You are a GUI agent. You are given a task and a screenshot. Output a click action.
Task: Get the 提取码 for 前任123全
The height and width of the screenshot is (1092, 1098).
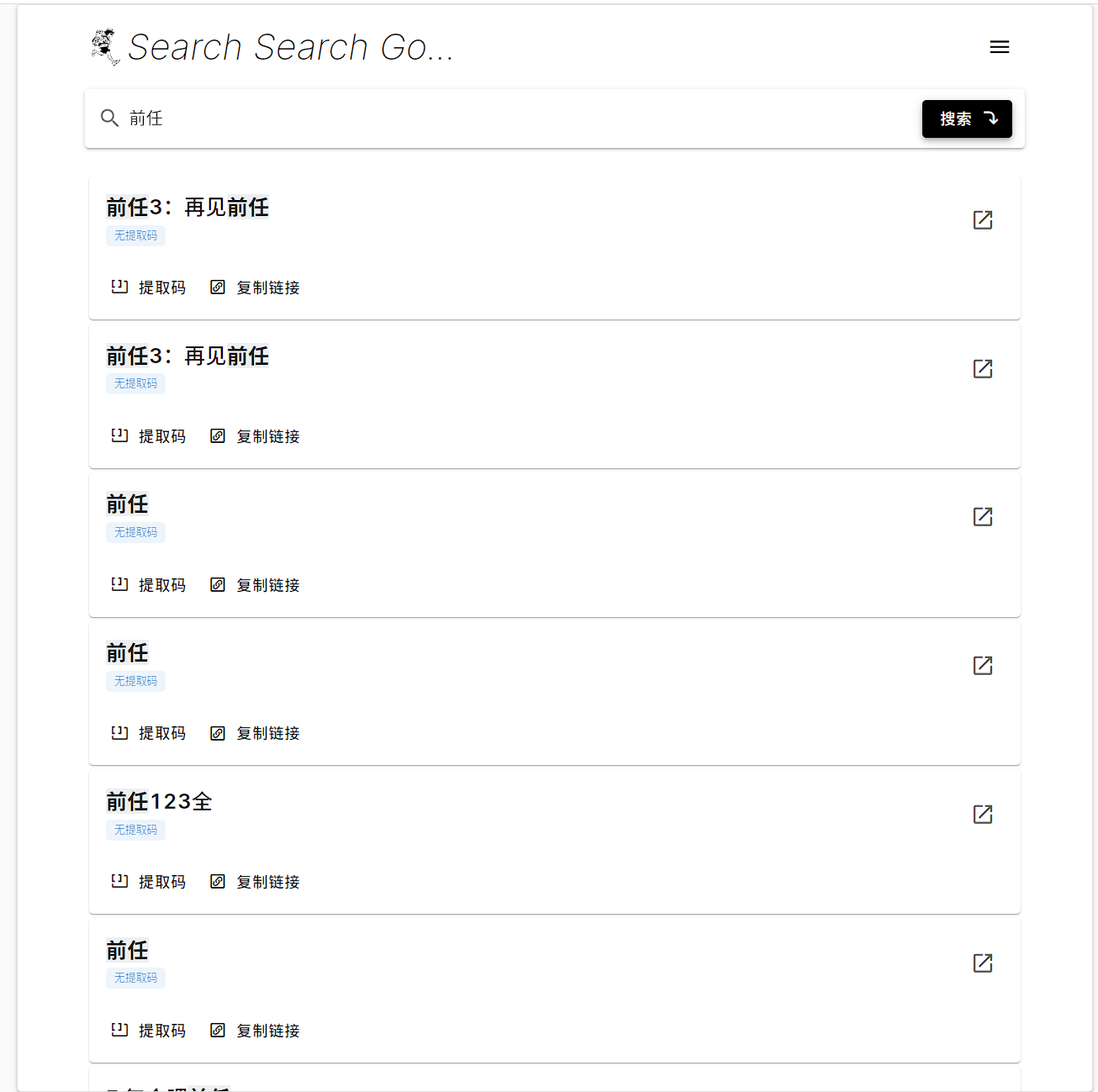point(149,882)
